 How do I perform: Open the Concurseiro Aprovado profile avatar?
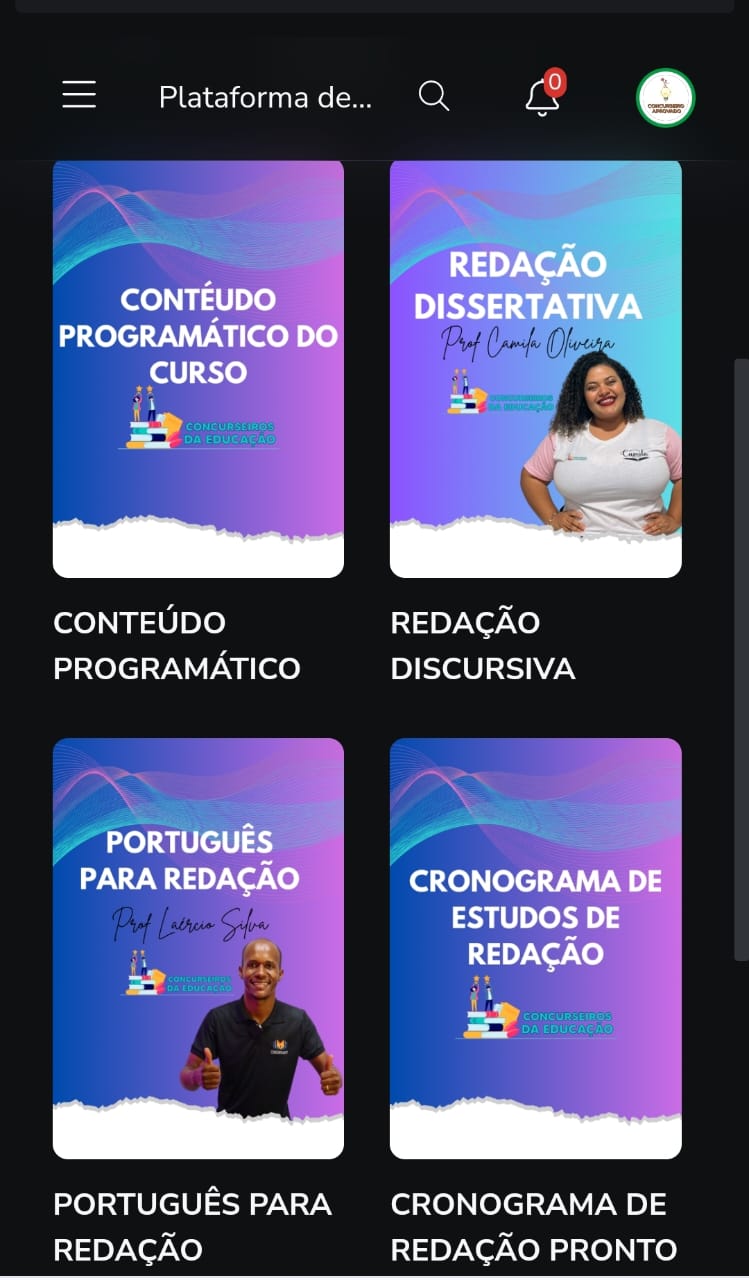[665, 98]
